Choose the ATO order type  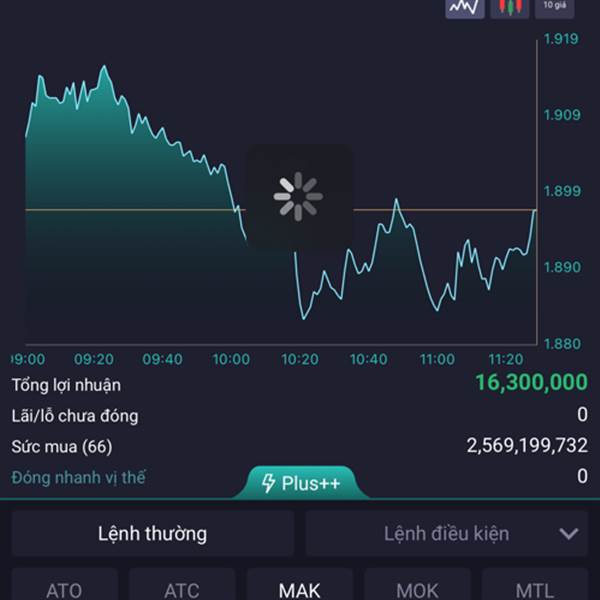[x=64, y=585]
